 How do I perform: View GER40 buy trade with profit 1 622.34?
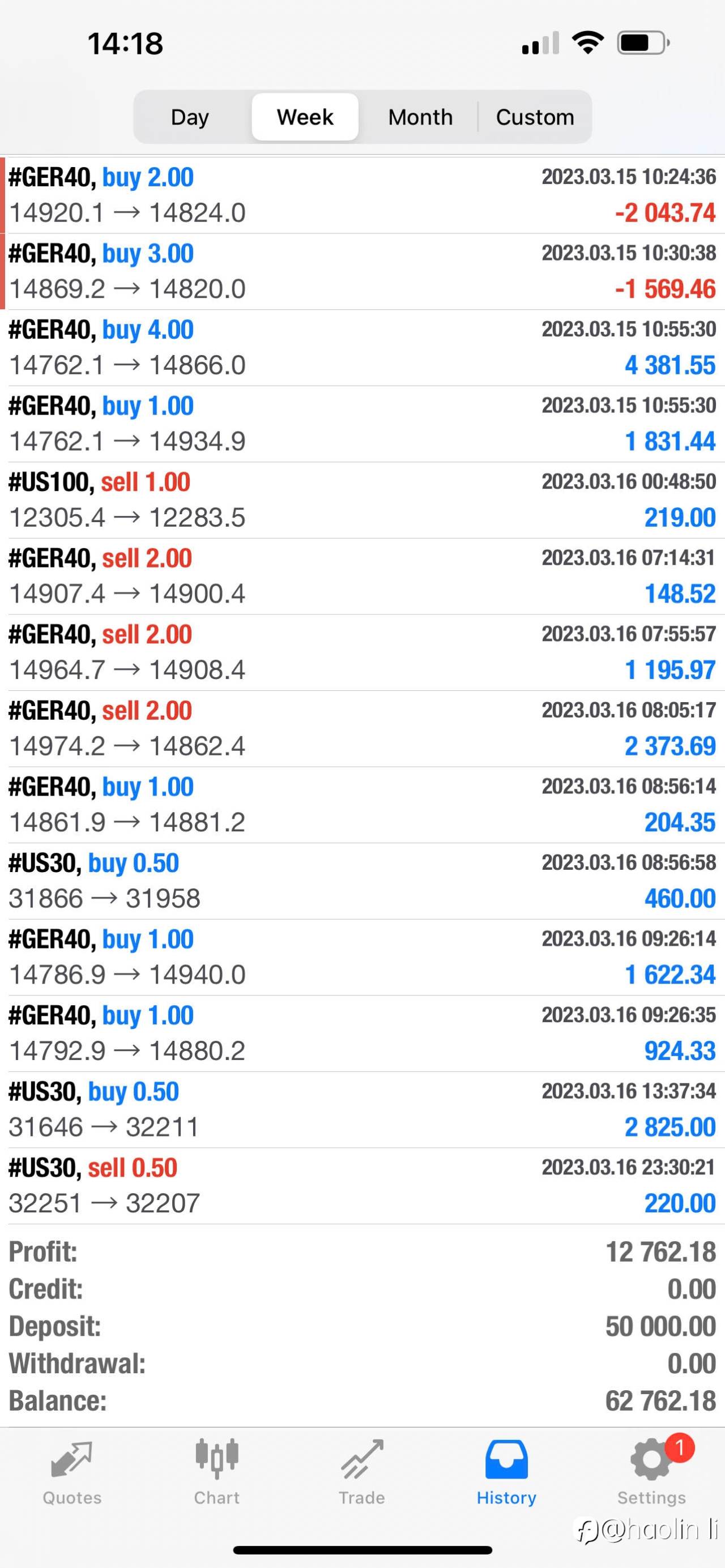[x=362, y=958]
